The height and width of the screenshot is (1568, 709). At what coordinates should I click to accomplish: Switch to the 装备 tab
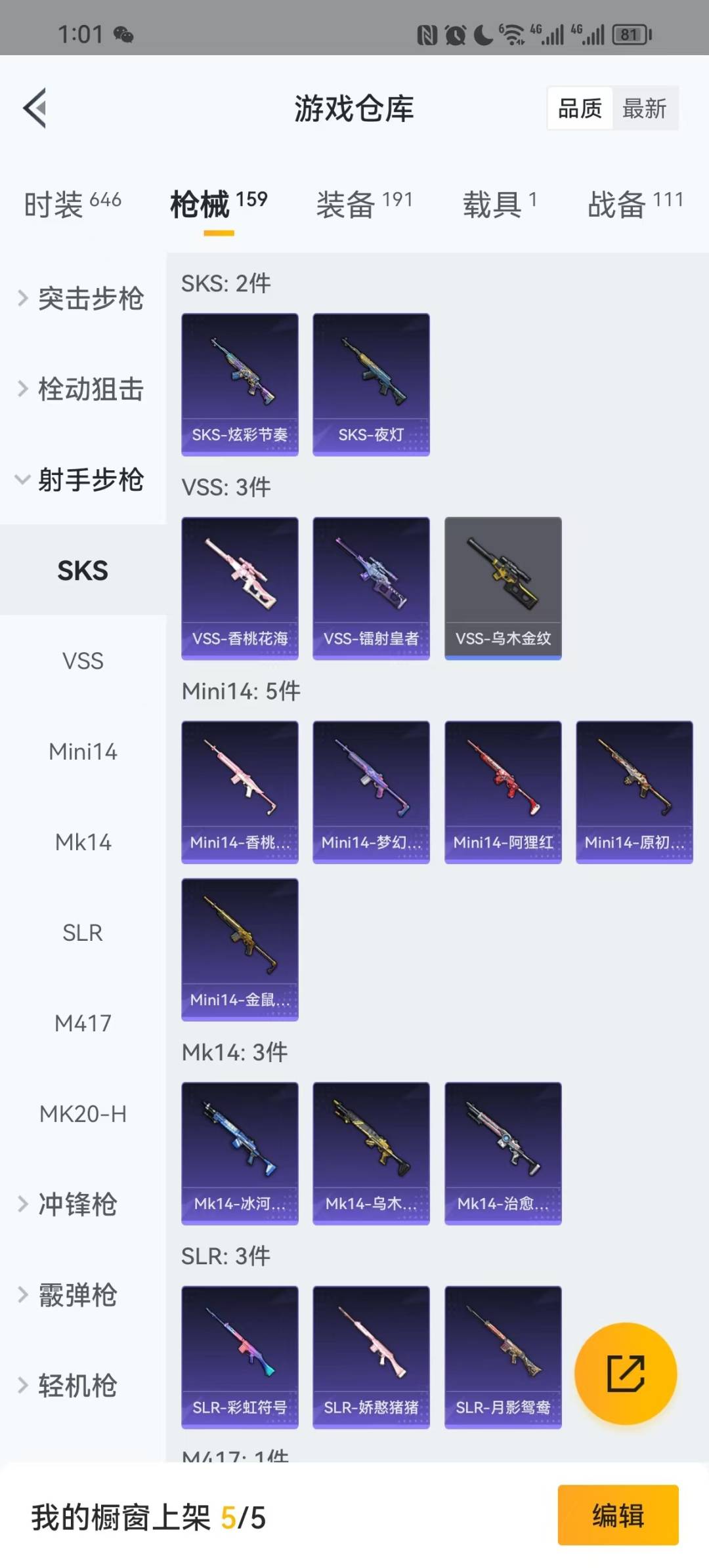[364, 204]
